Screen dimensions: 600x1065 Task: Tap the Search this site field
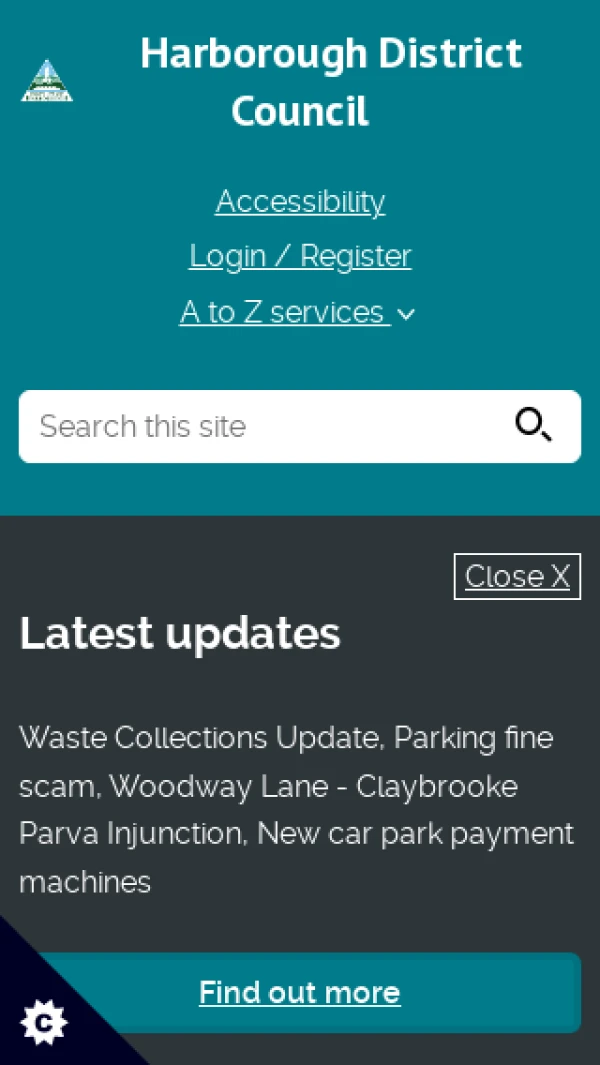click(x=260, y=427)
